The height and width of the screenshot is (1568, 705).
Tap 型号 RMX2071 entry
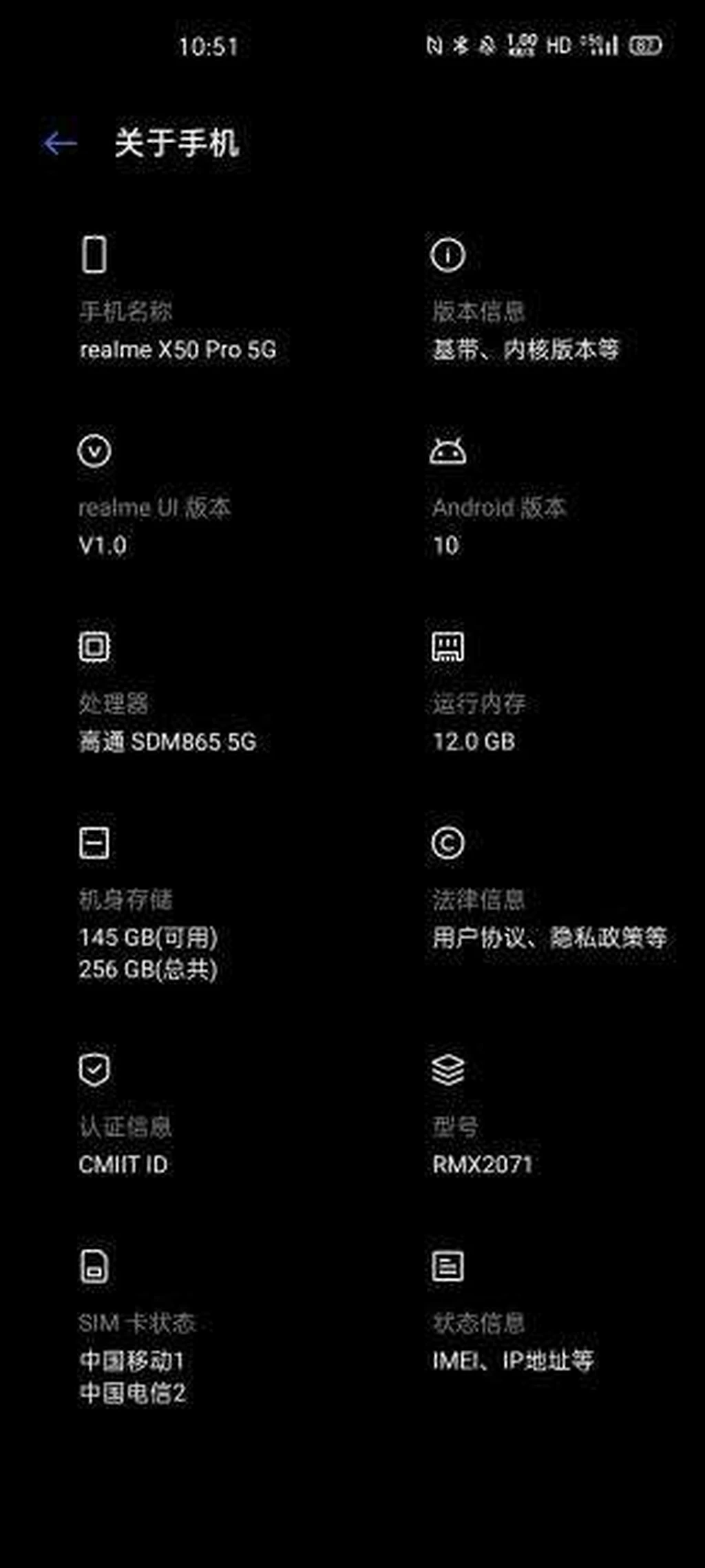click(x=482, y=1145)
